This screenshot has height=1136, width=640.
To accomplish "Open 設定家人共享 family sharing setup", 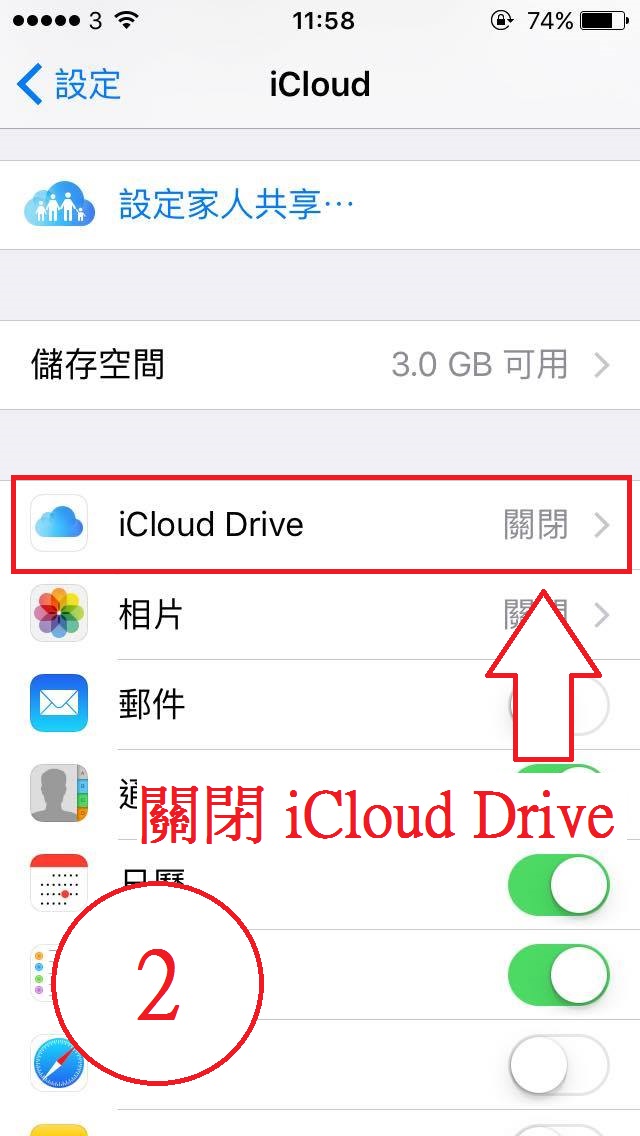I will tap(236, 205).
